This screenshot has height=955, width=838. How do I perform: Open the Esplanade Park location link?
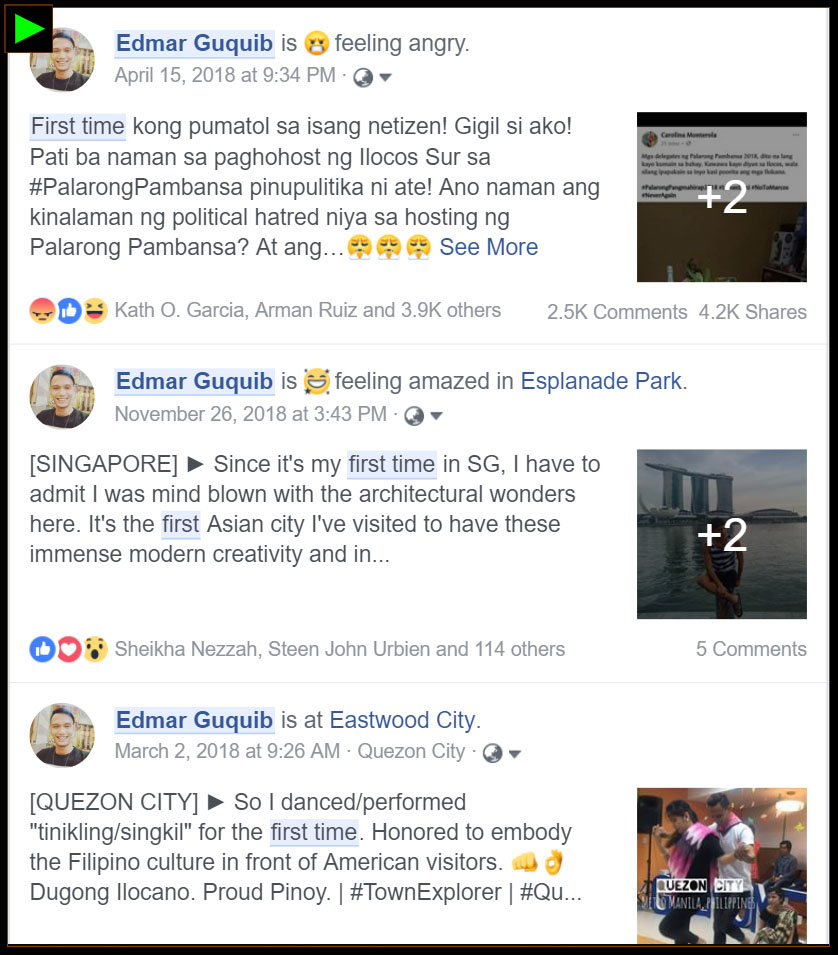601,381
